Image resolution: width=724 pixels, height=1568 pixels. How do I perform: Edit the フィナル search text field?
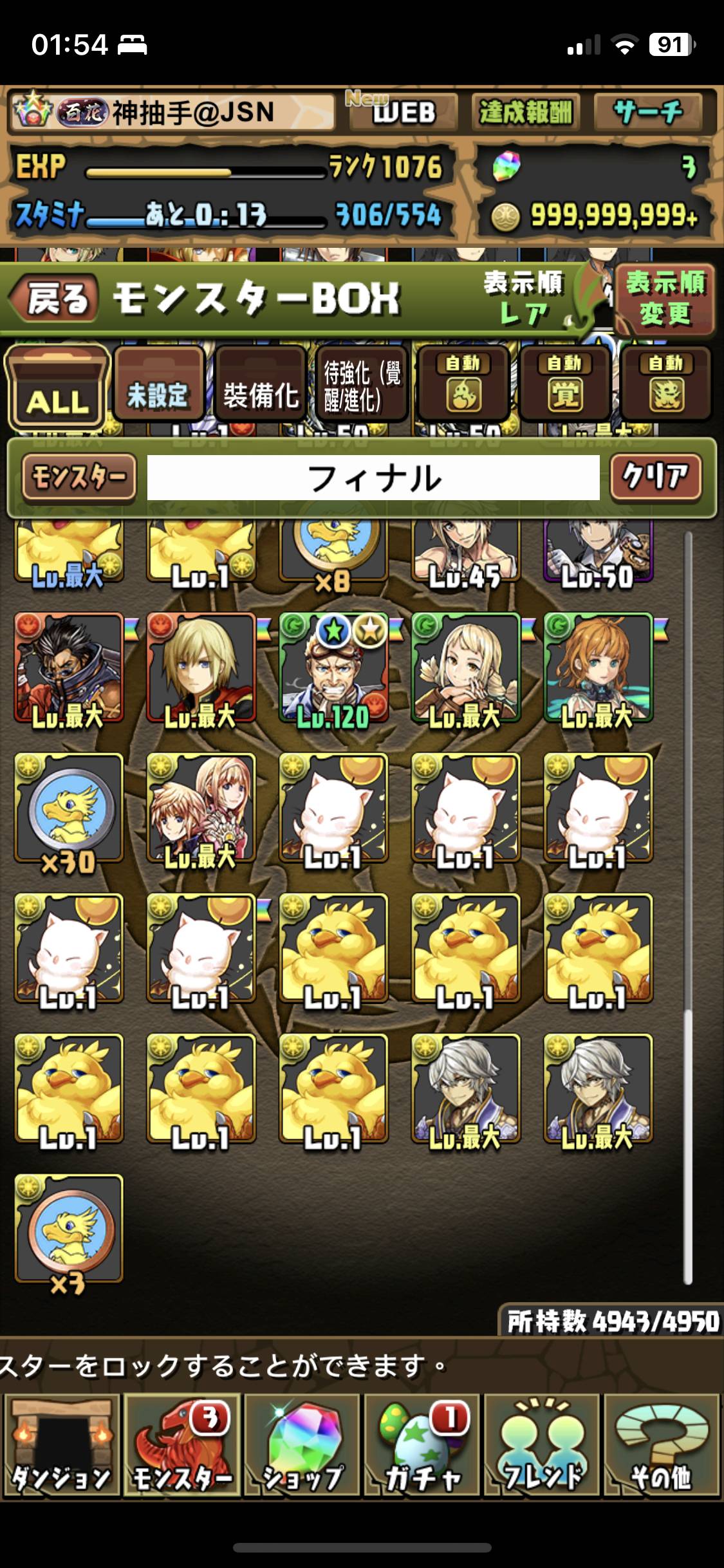(373, 478)
